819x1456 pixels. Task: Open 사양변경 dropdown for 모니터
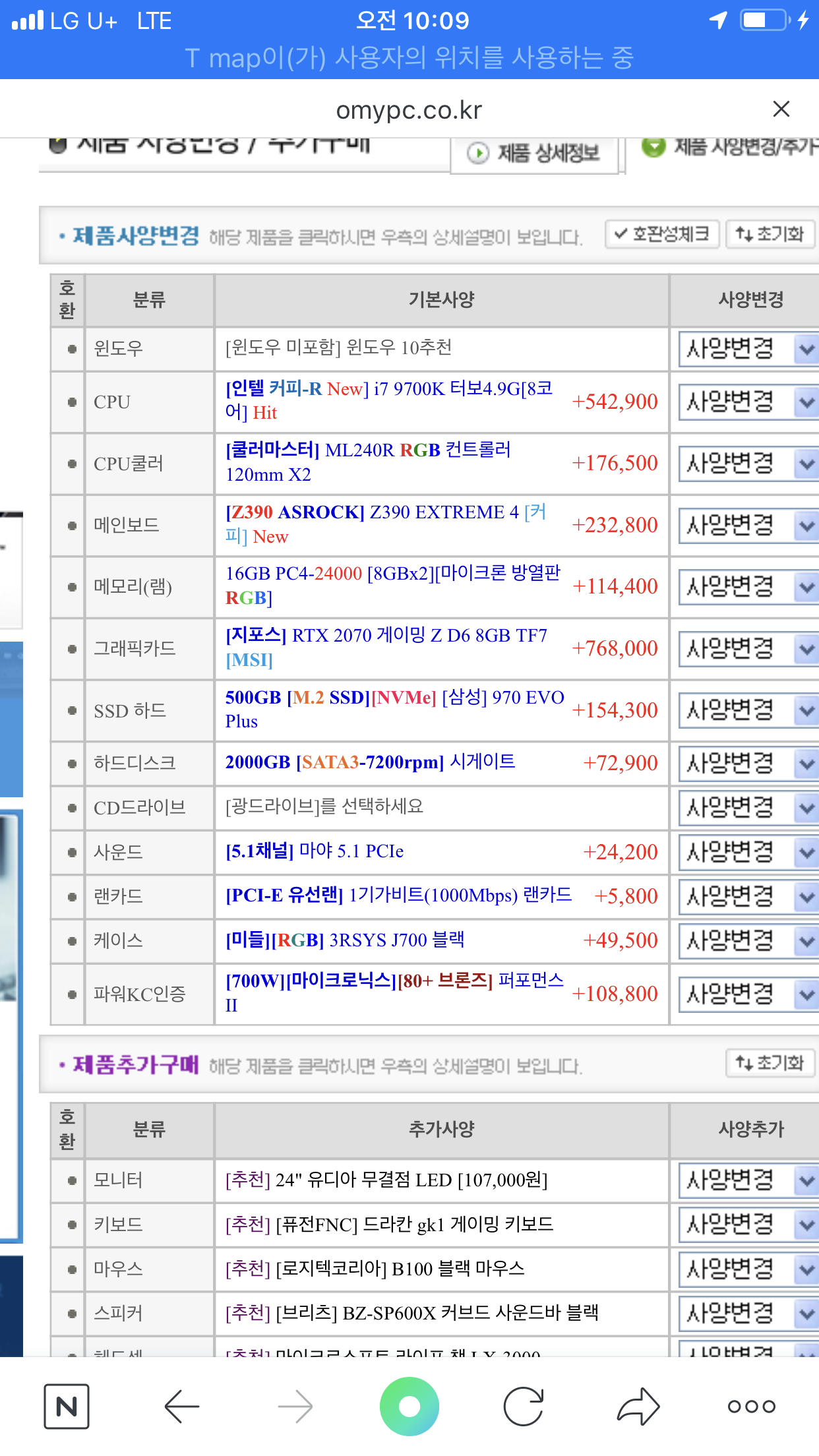[748, 1180]
